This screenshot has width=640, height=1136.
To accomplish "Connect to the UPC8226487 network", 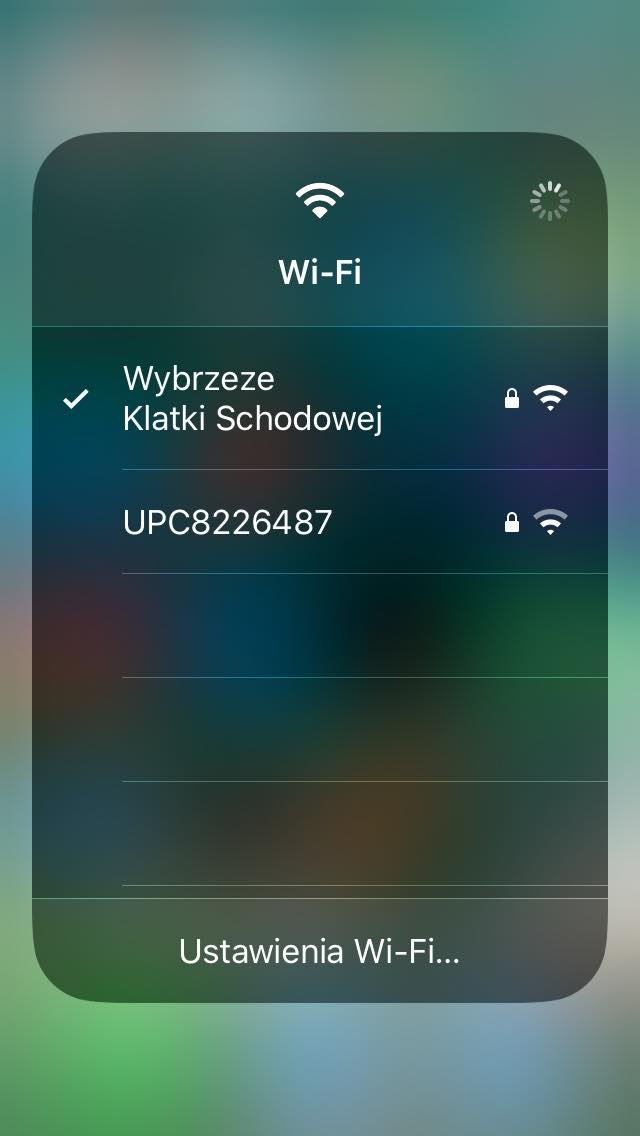I will 320,522.
